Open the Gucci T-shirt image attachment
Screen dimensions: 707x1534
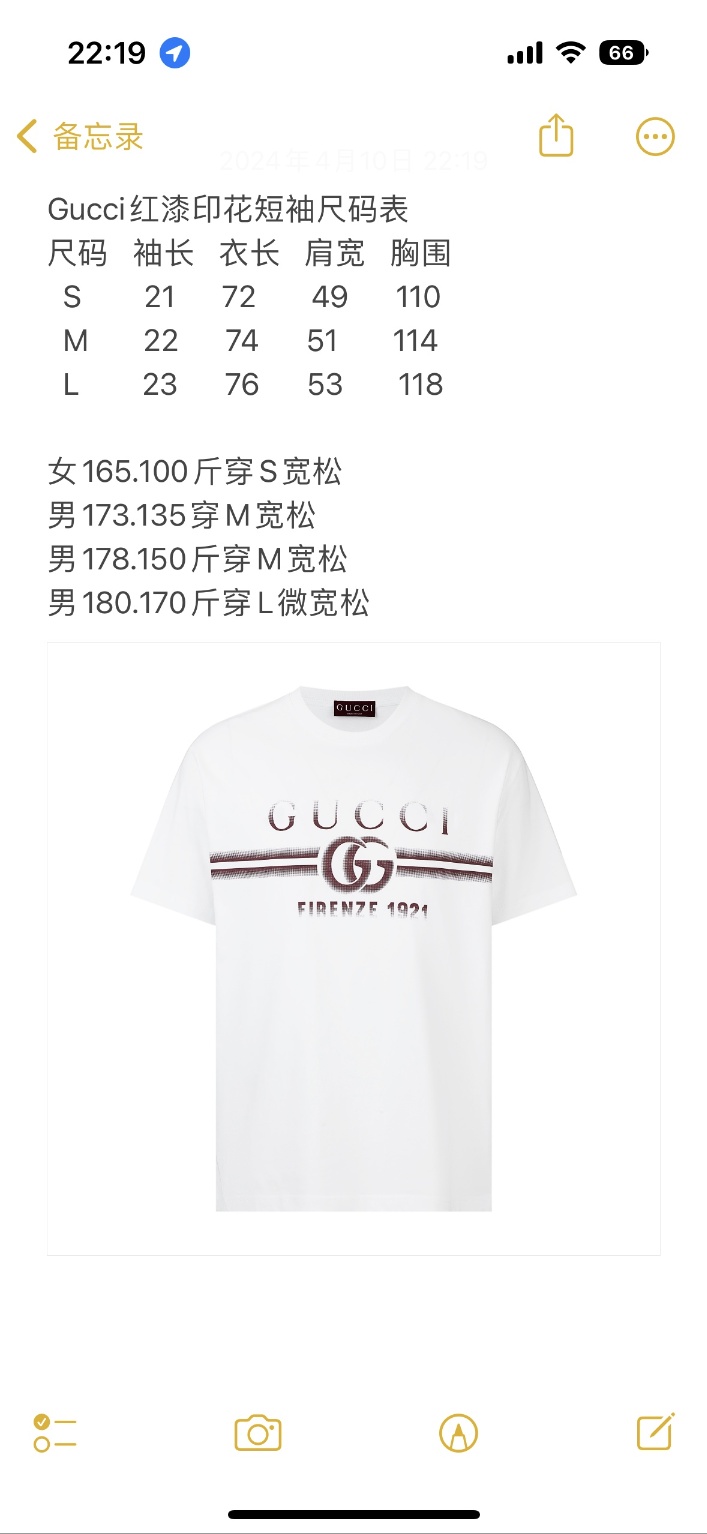[x=353, y=948]
